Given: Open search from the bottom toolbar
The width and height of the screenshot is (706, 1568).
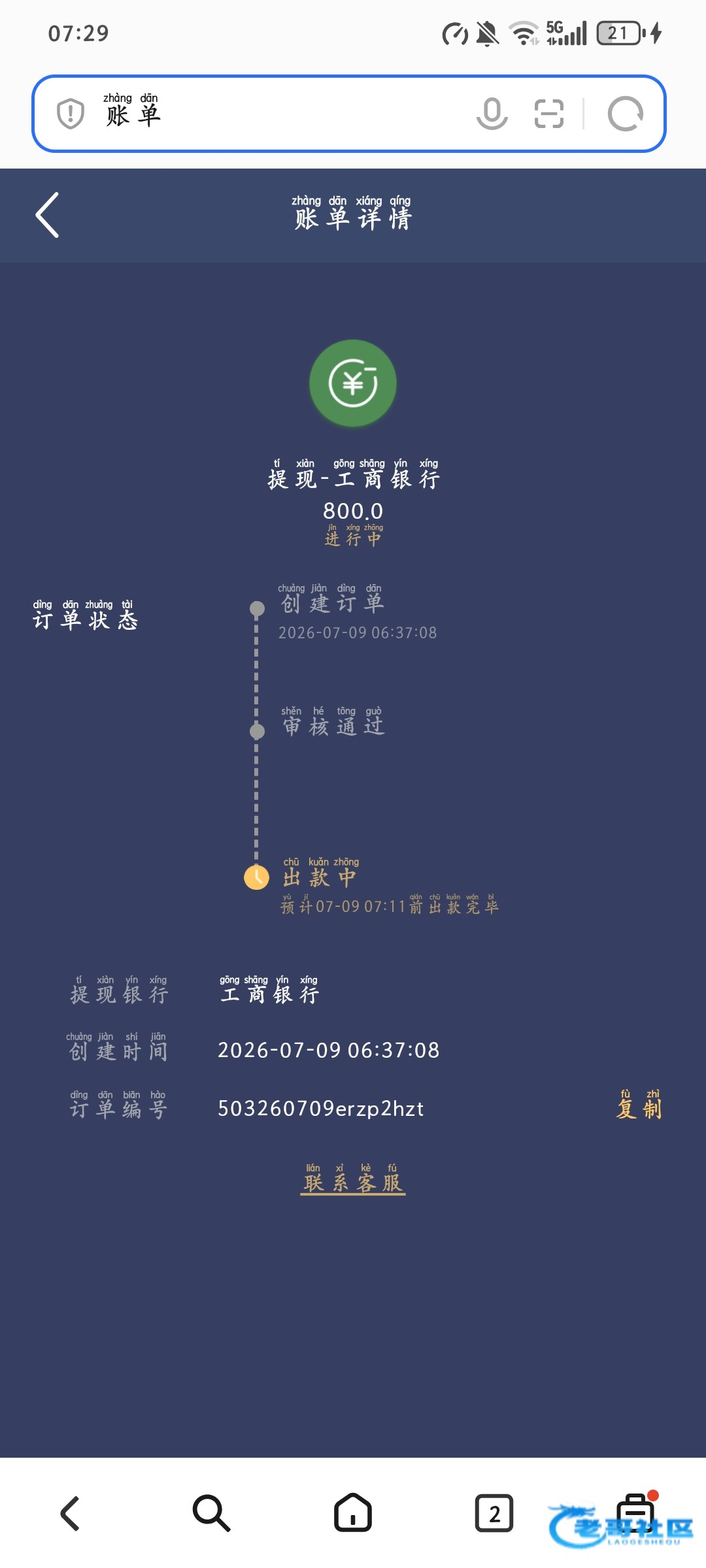Looking at the screenshot, I should pyautogui.click(x=211, y=1513).
